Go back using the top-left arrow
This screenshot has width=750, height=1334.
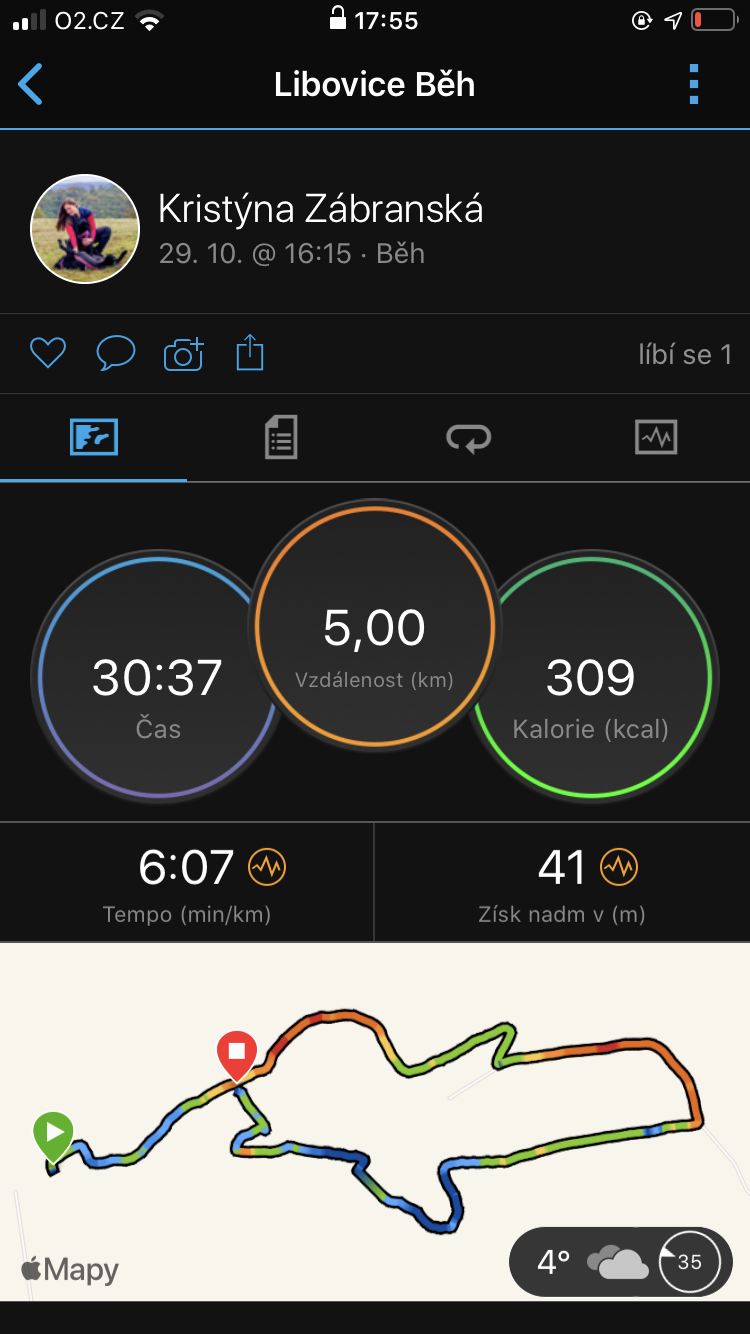pyautogui.click(x=31, y=85)
